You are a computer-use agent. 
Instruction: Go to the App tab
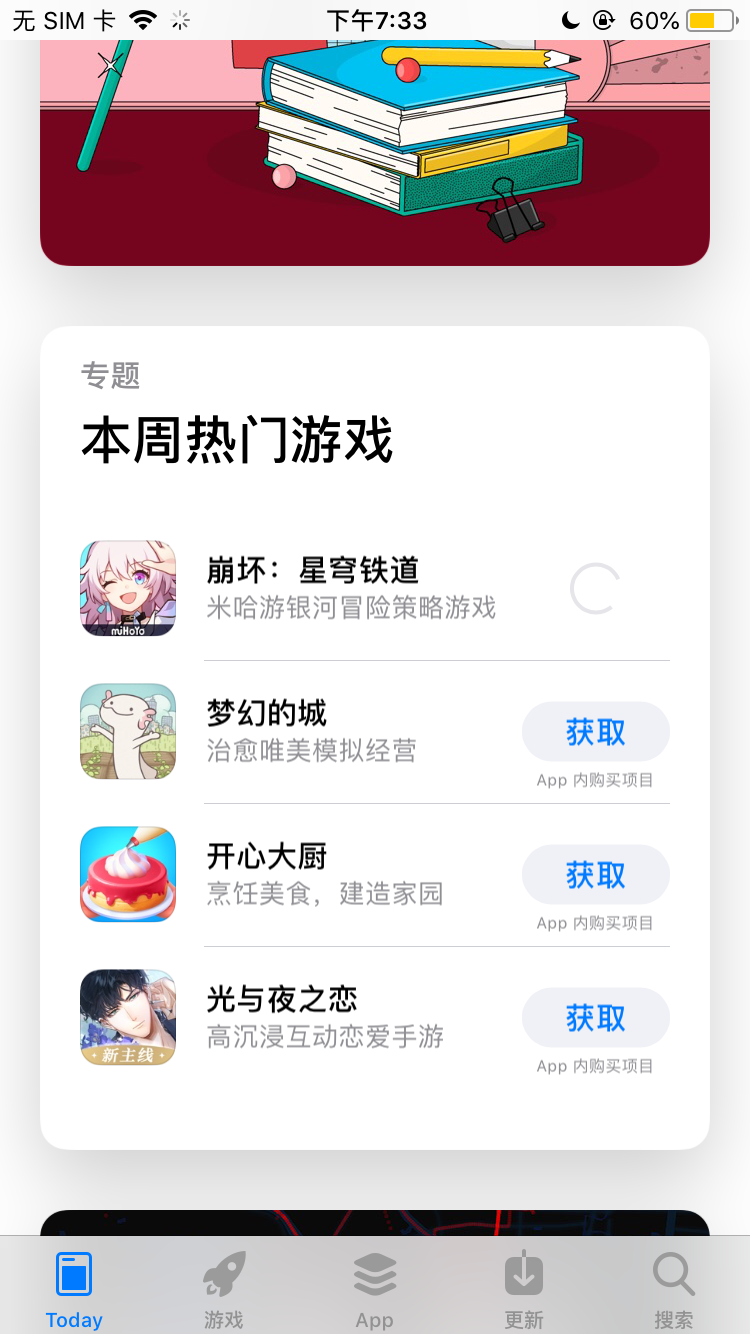[375, 1289]
